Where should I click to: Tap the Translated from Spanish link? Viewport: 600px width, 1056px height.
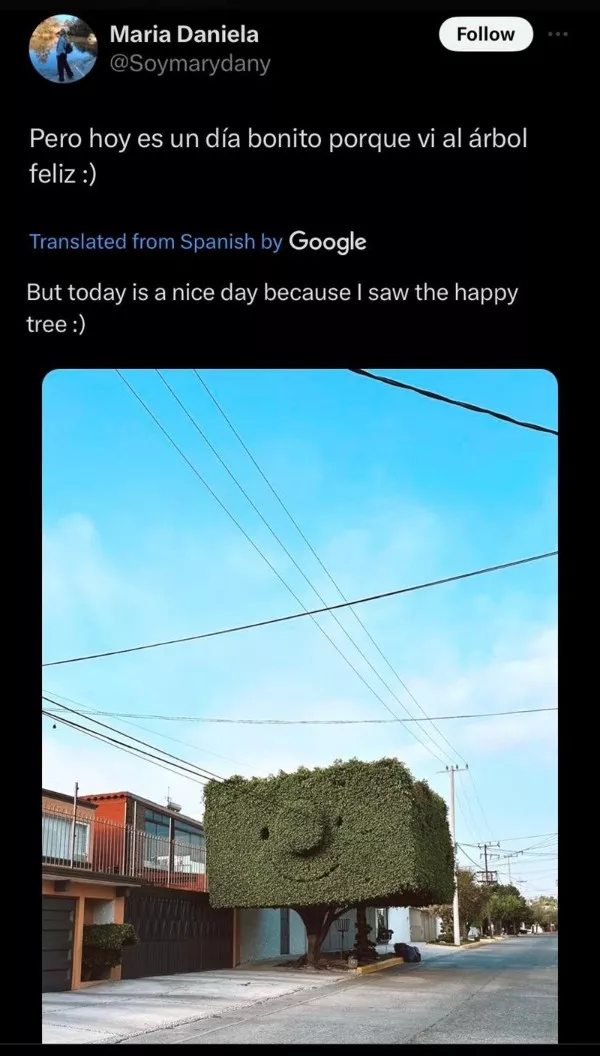(x=155, y=241)
